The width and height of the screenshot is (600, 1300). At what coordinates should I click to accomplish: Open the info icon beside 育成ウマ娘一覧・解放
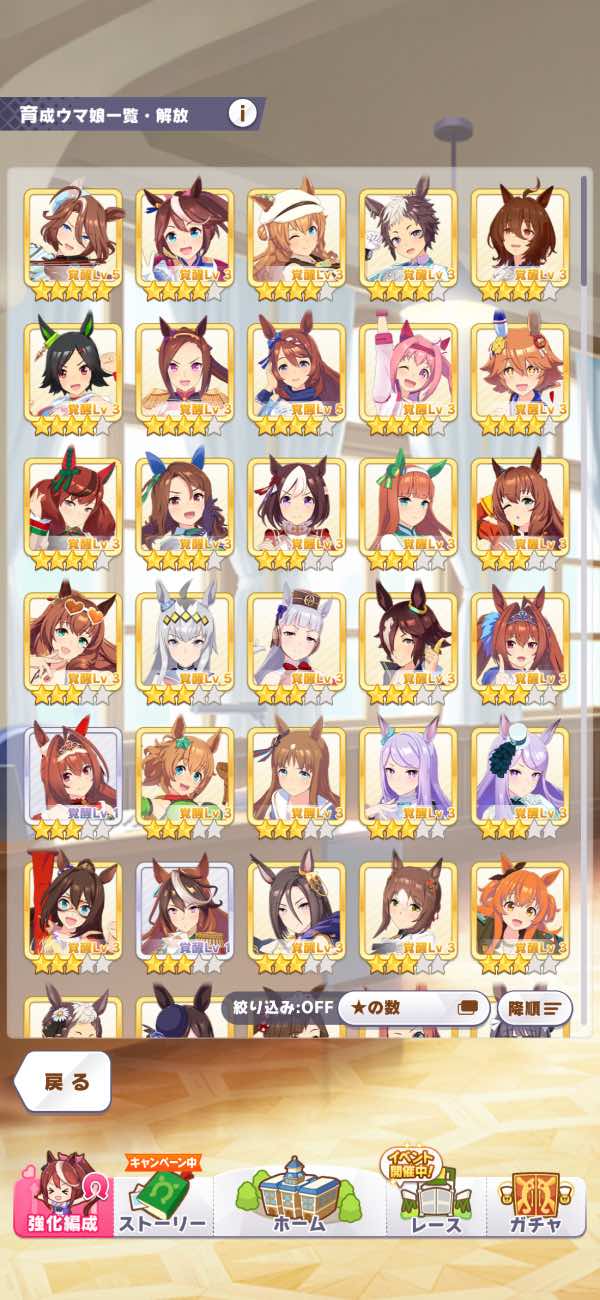point(242,113)
